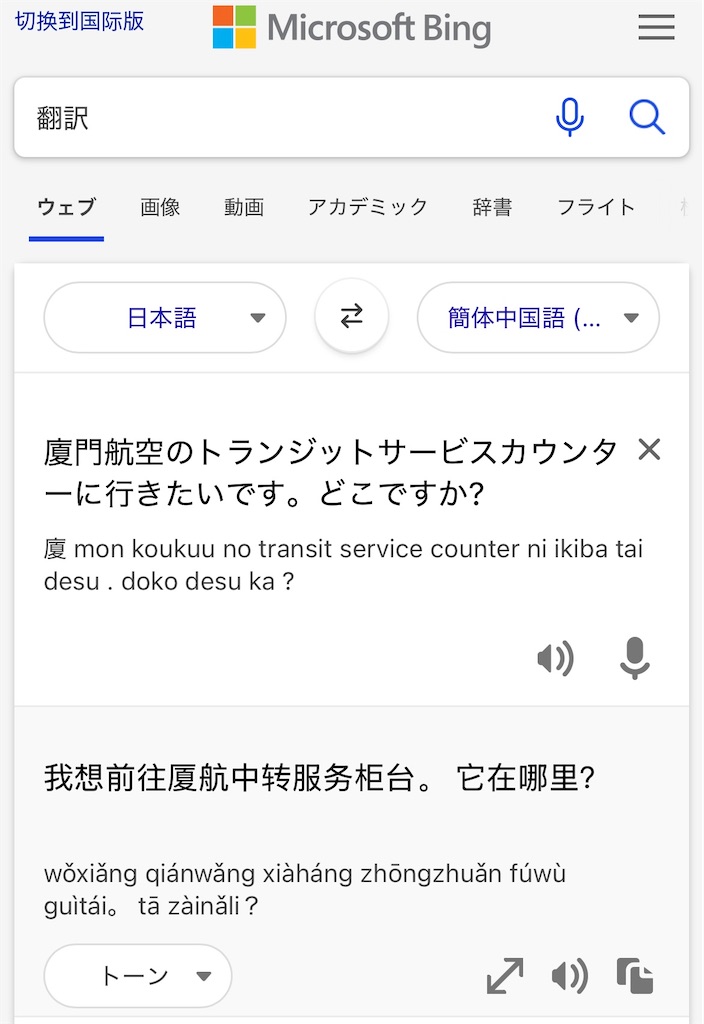Expand the 日本語 source language dropdown

tap(165, 318)
